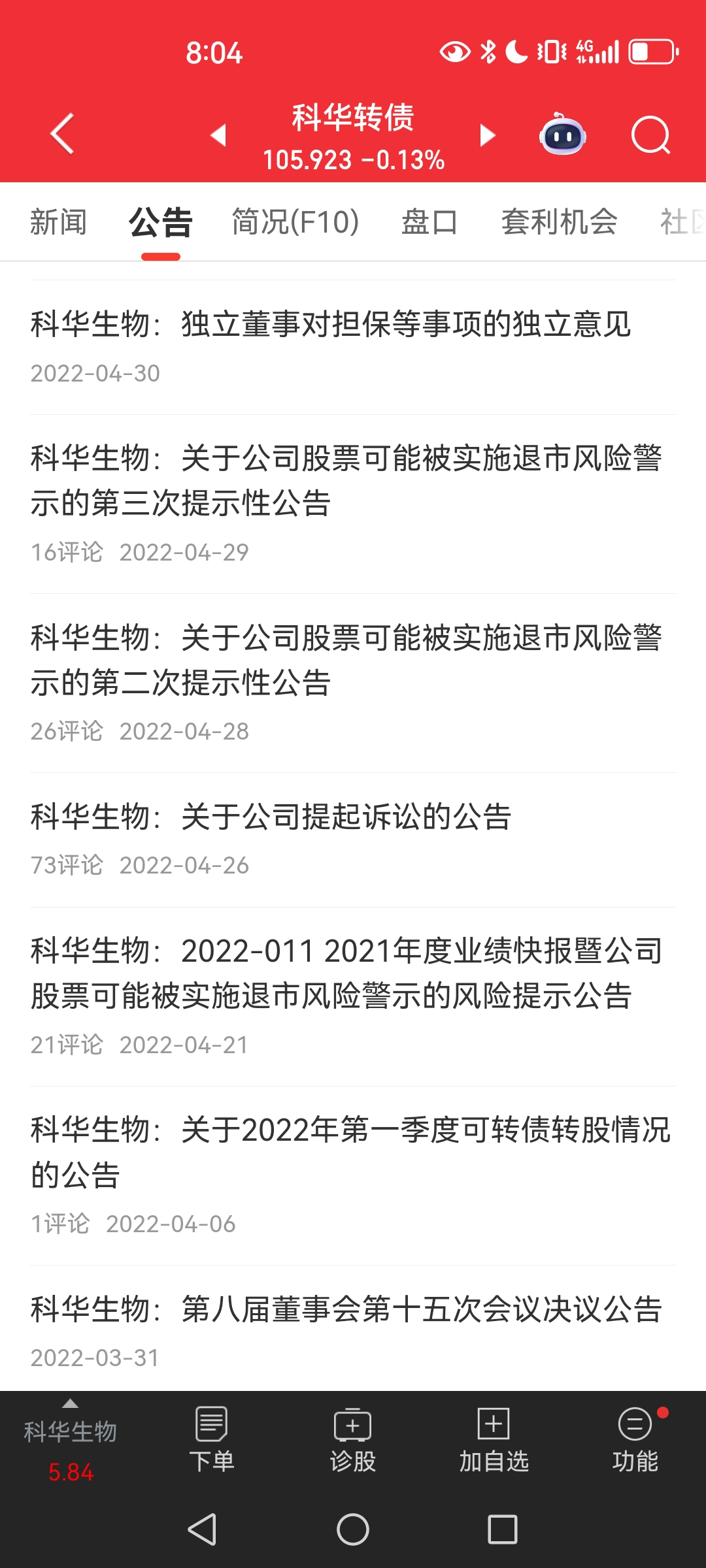706x1568 pixels.
Task: Open the 第八届董事会第十五次会议决议公告
Action: tap(346, 1309)
